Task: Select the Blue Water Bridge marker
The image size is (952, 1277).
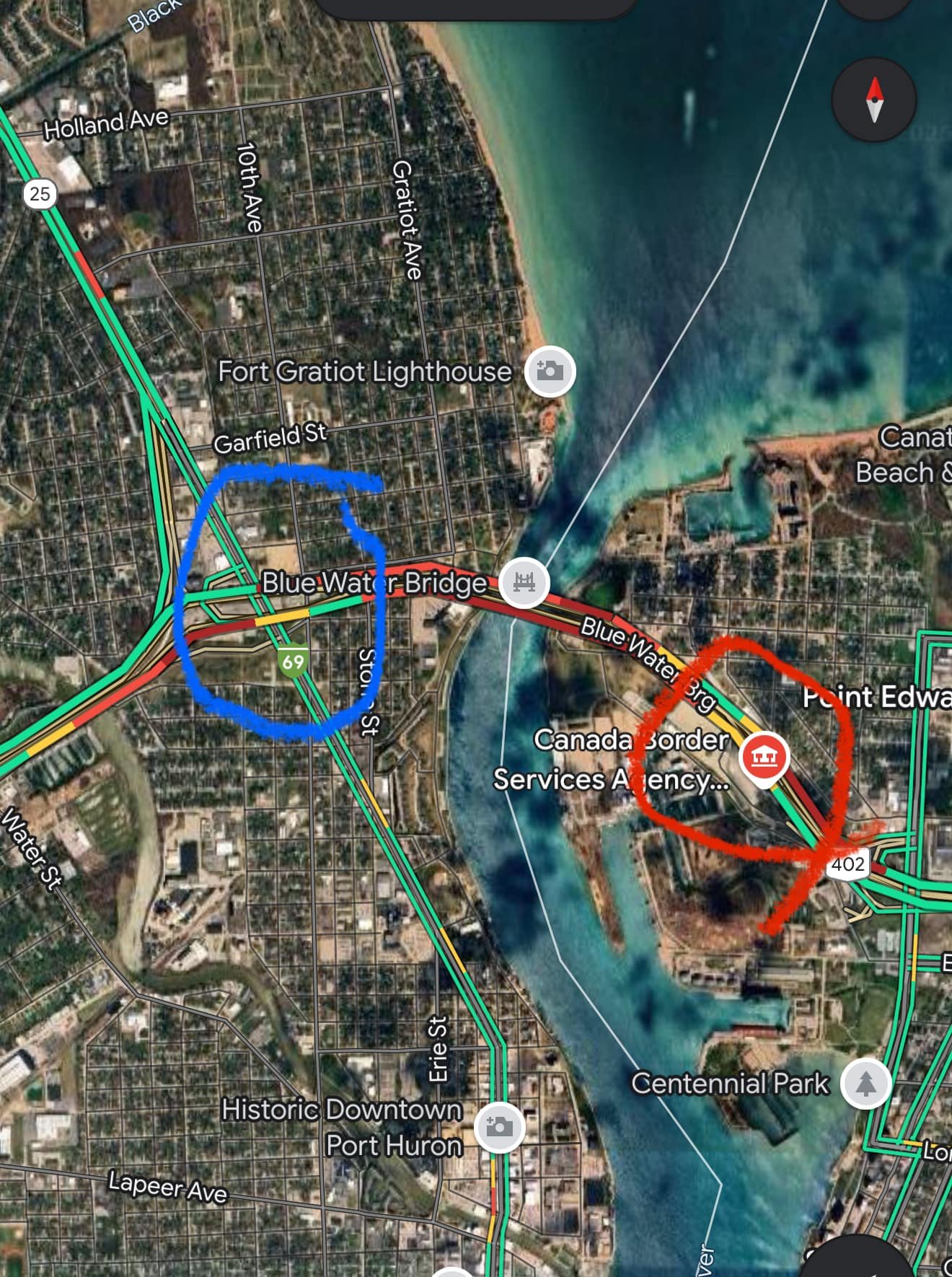Action: click(524, 582)
